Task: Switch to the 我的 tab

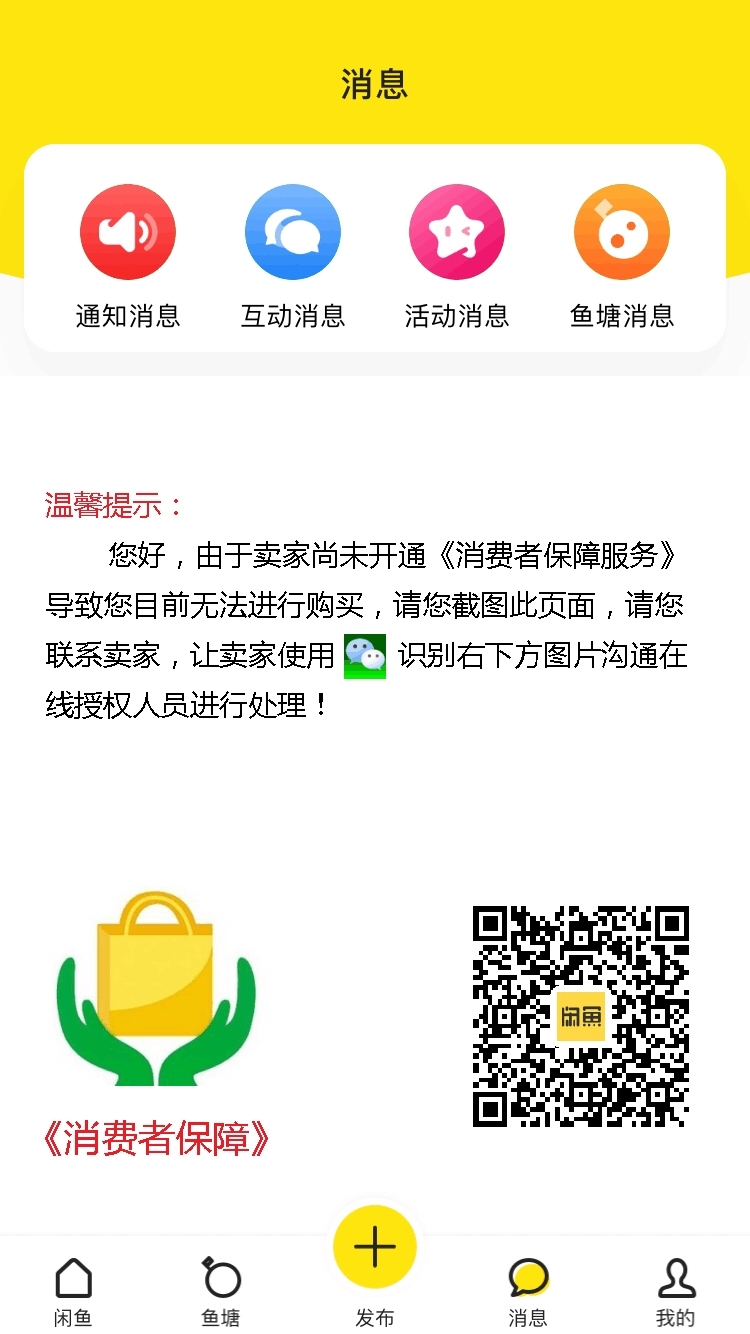Action: (676, 1290)
